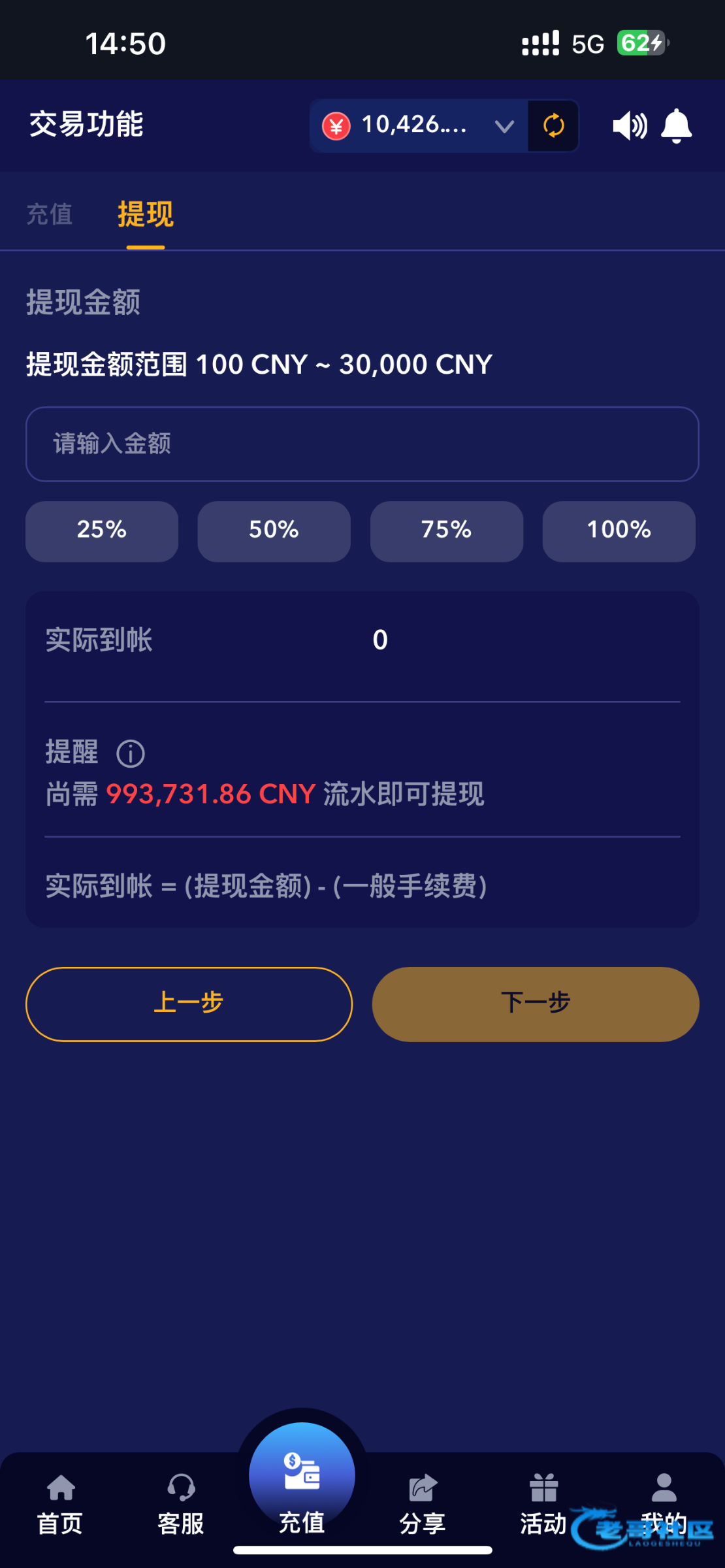Viewport: 725px width, 1568px height.
Task: Open the notifications bell
Action: [676, 125]
